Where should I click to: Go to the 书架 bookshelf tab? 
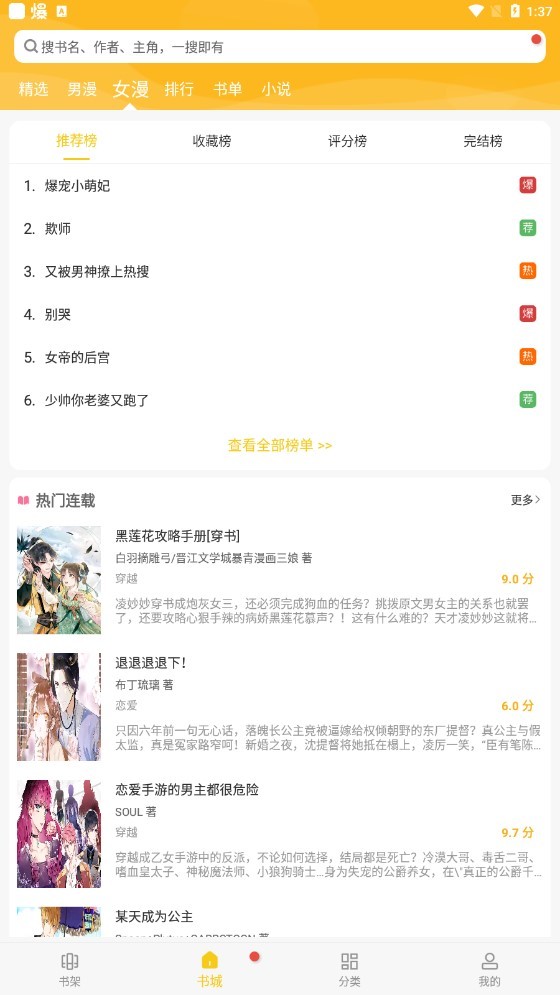[x=70, y=970]
